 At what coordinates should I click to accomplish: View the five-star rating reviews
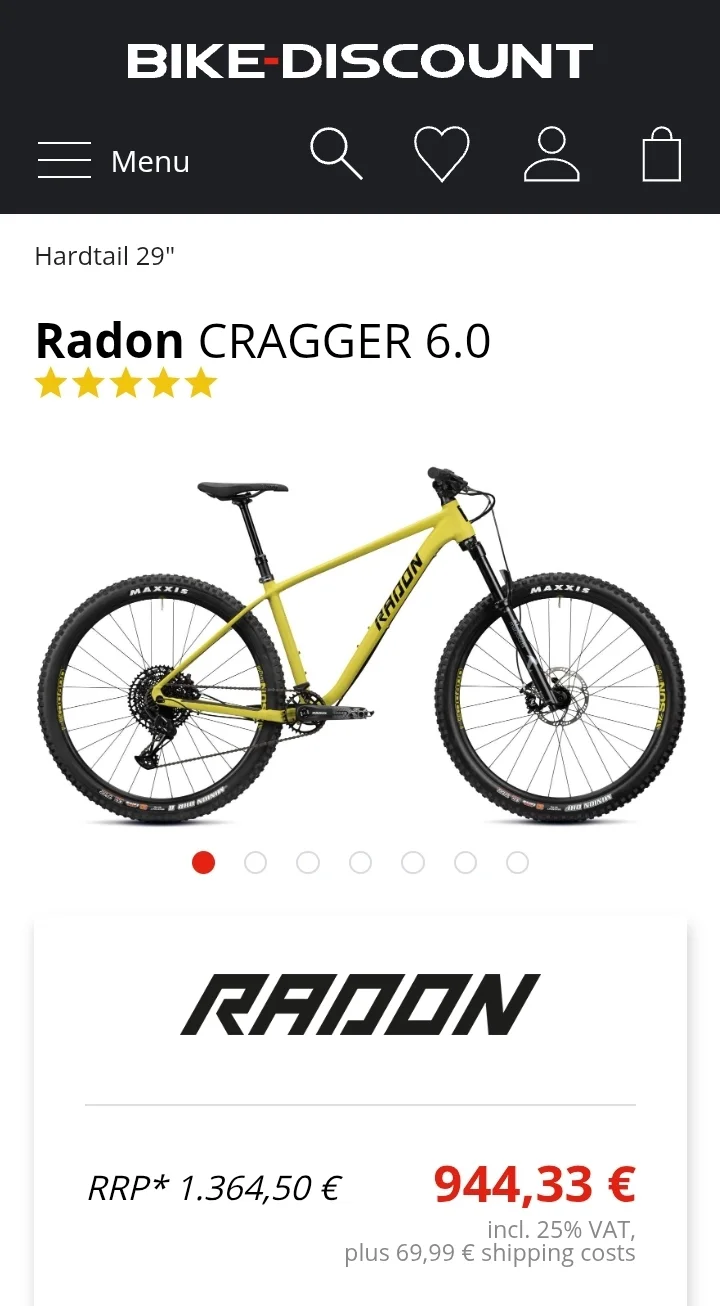[x=126, y=383]
